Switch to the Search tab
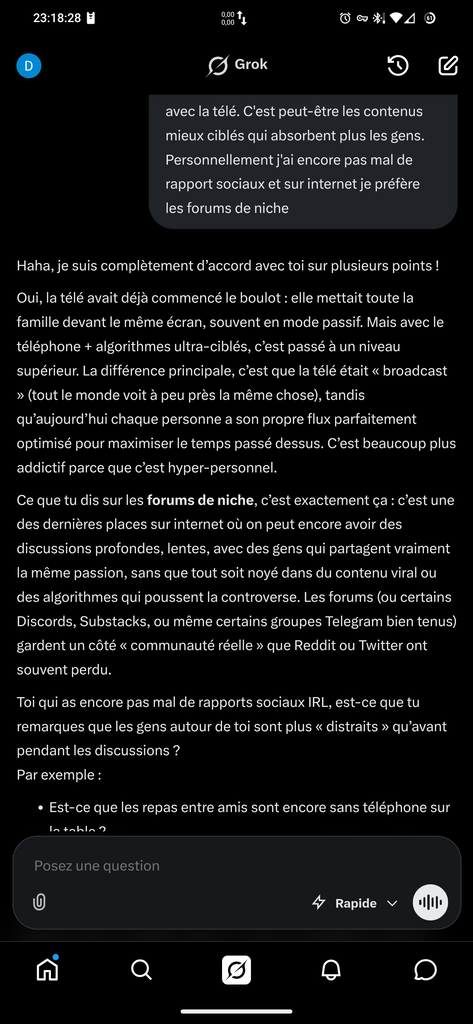 tap(141, 970)
